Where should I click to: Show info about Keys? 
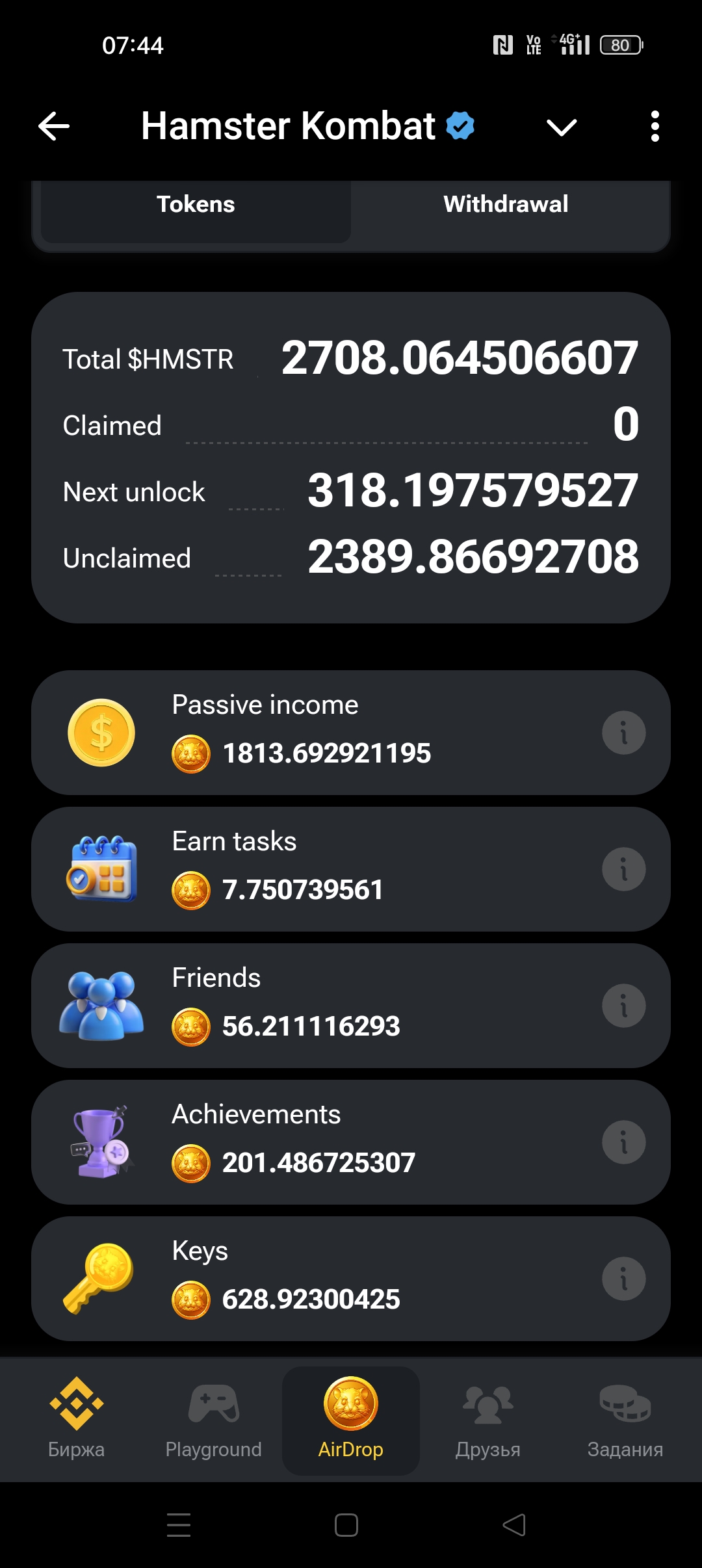(x=623, y=1279)
